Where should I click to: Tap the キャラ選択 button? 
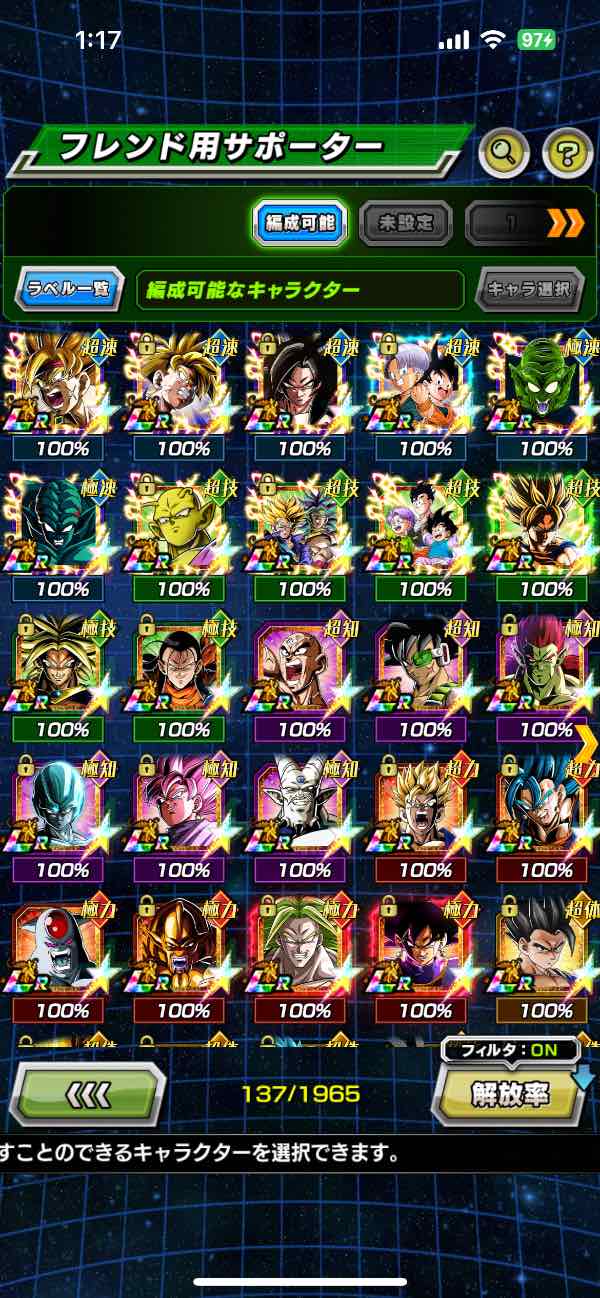click(x=528, y=290)
